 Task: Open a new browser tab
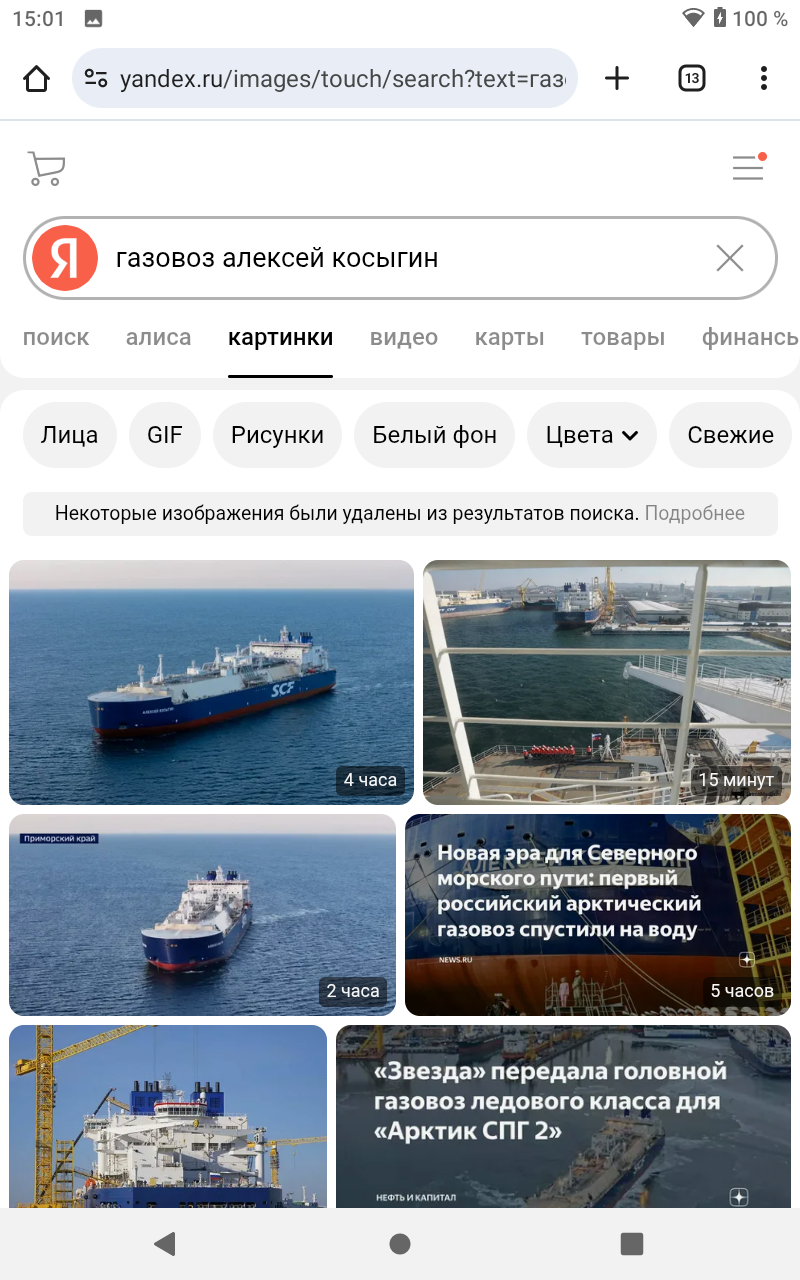tap(617, 78)
